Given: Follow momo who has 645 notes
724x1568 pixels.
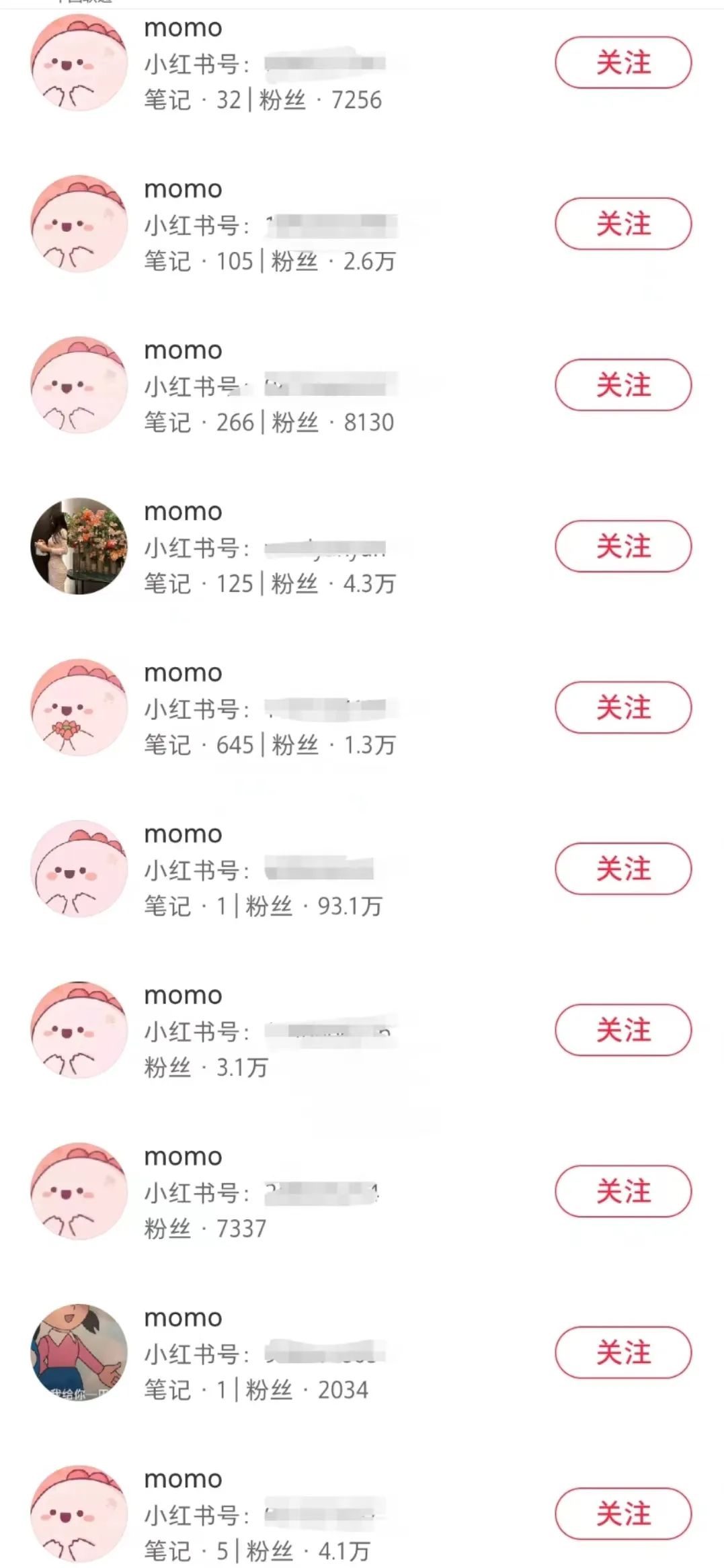Looking at the screenshot, I should tap(622, 707).
